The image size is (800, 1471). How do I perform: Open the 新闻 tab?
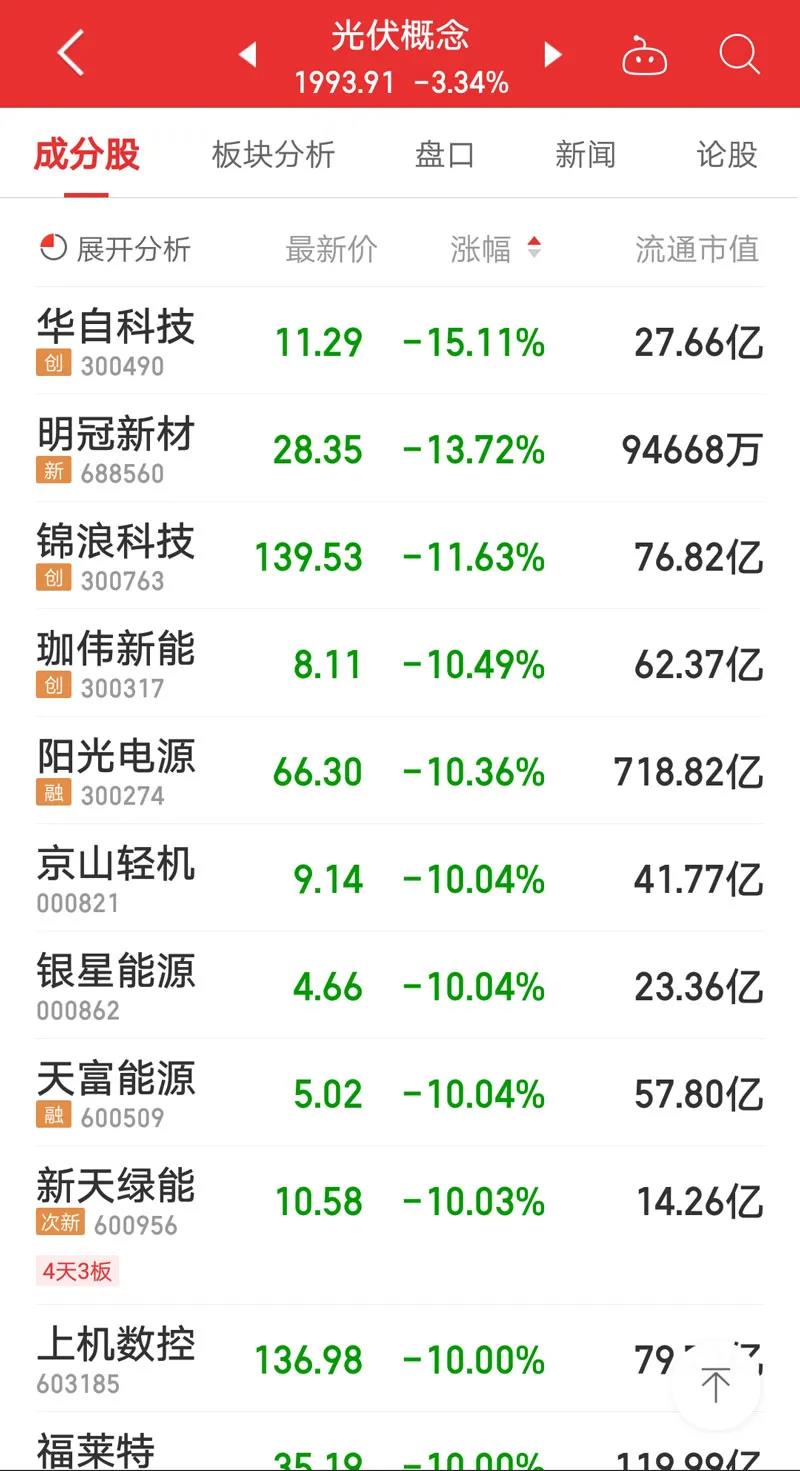click(x=585, y=155)
